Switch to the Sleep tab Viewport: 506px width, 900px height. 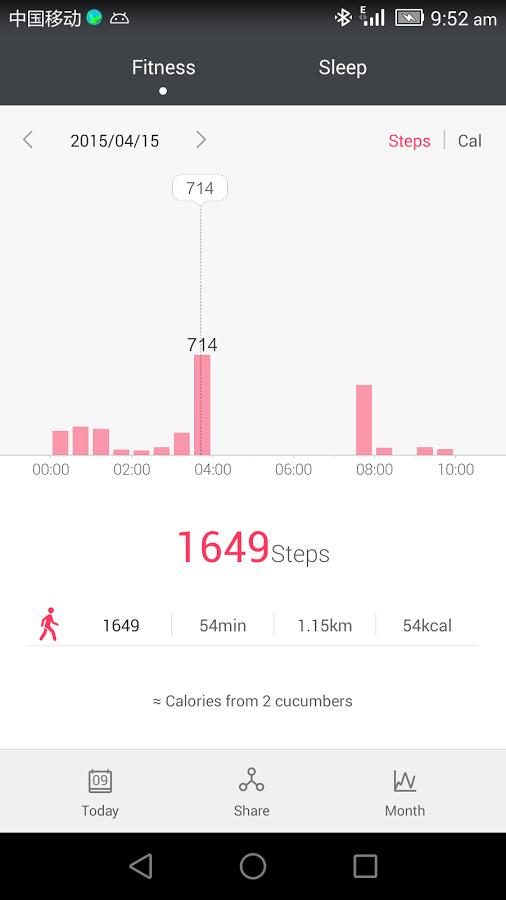pos(342,68)
